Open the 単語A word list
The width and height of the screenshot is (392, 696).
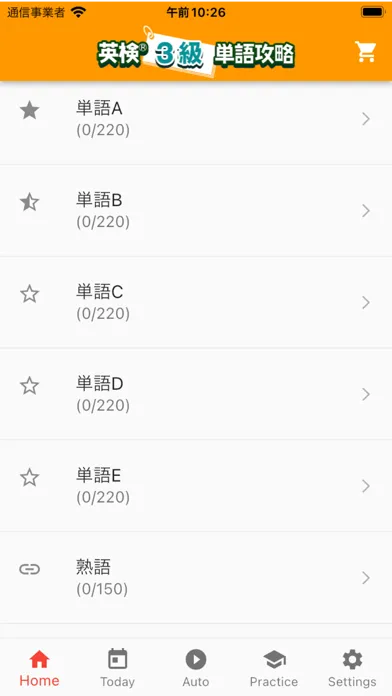click(x=196, y=119)
